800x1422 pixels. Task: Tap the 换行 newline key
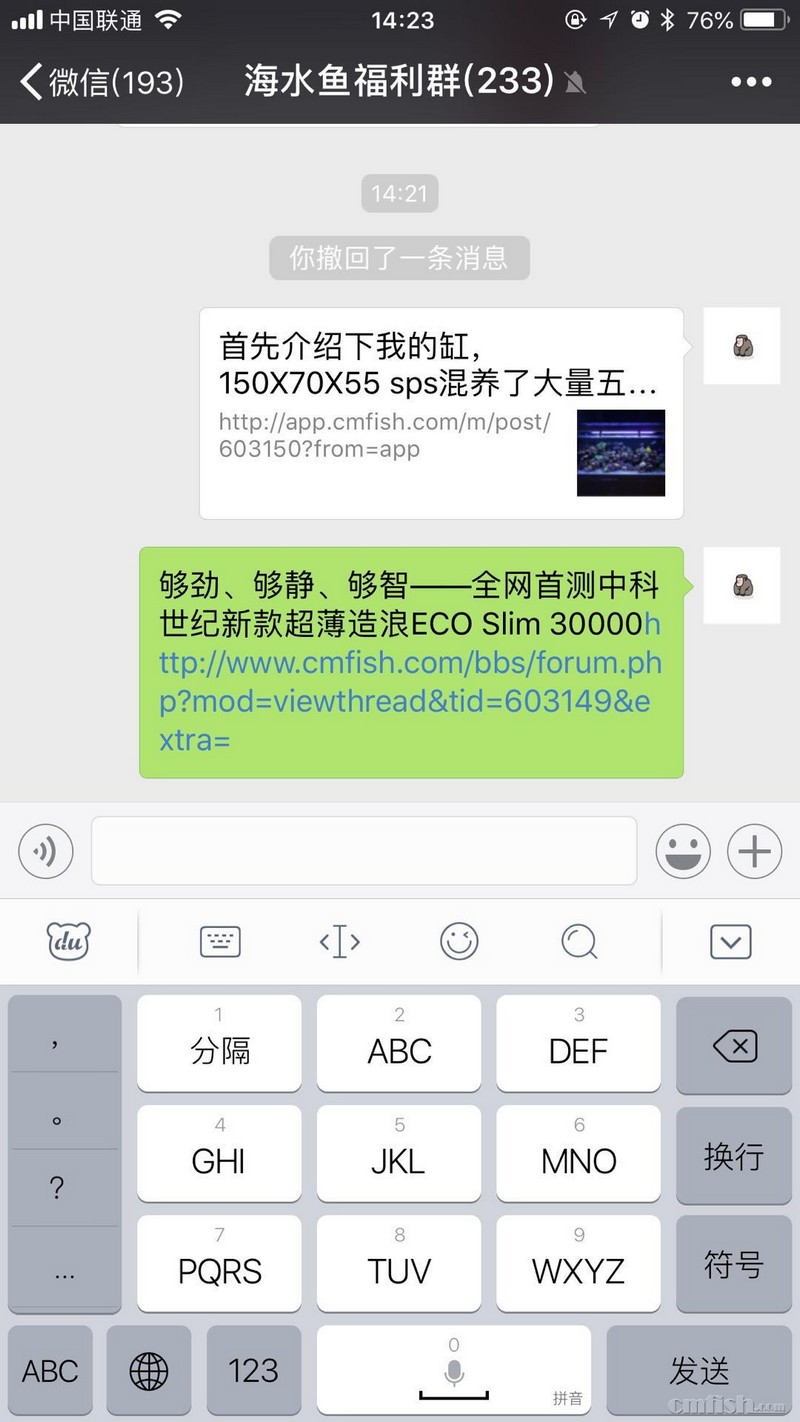[x=734, y=1157]
